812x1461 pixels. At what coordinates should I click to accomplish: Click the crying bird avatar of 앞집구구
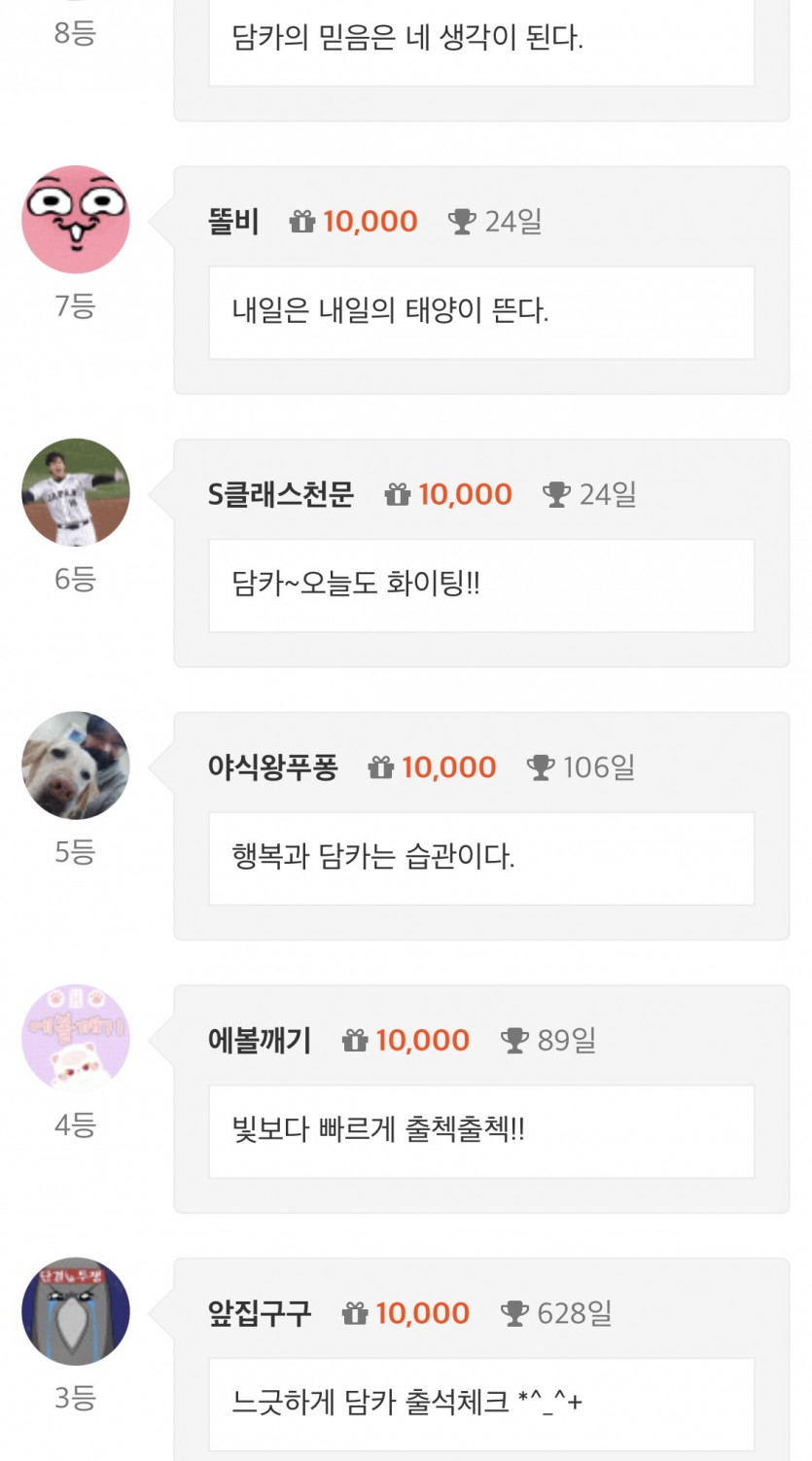[75, 1310]
